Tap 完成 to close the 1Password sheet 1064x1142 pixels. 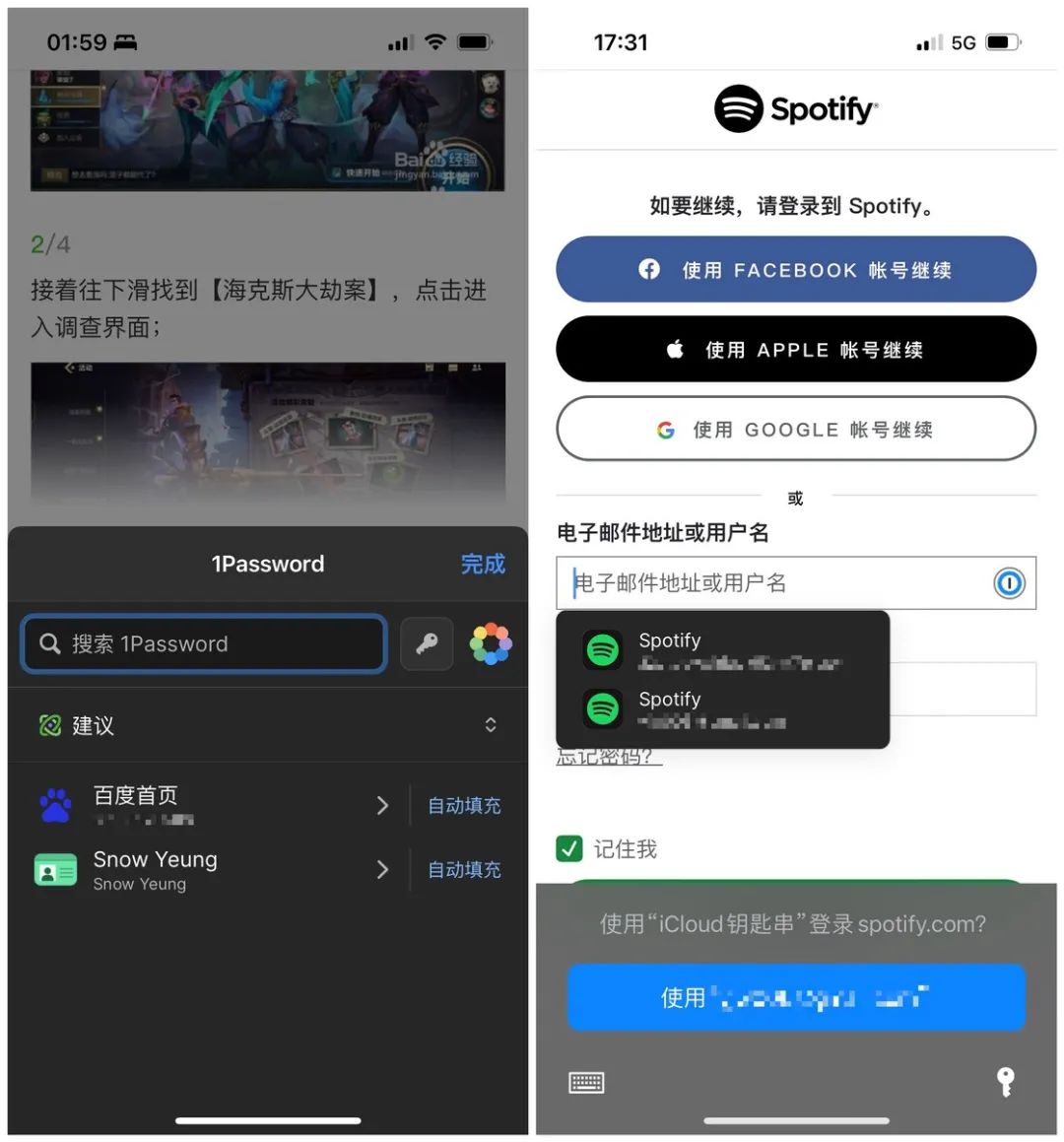pyautogui.click(x=483, y=564)
